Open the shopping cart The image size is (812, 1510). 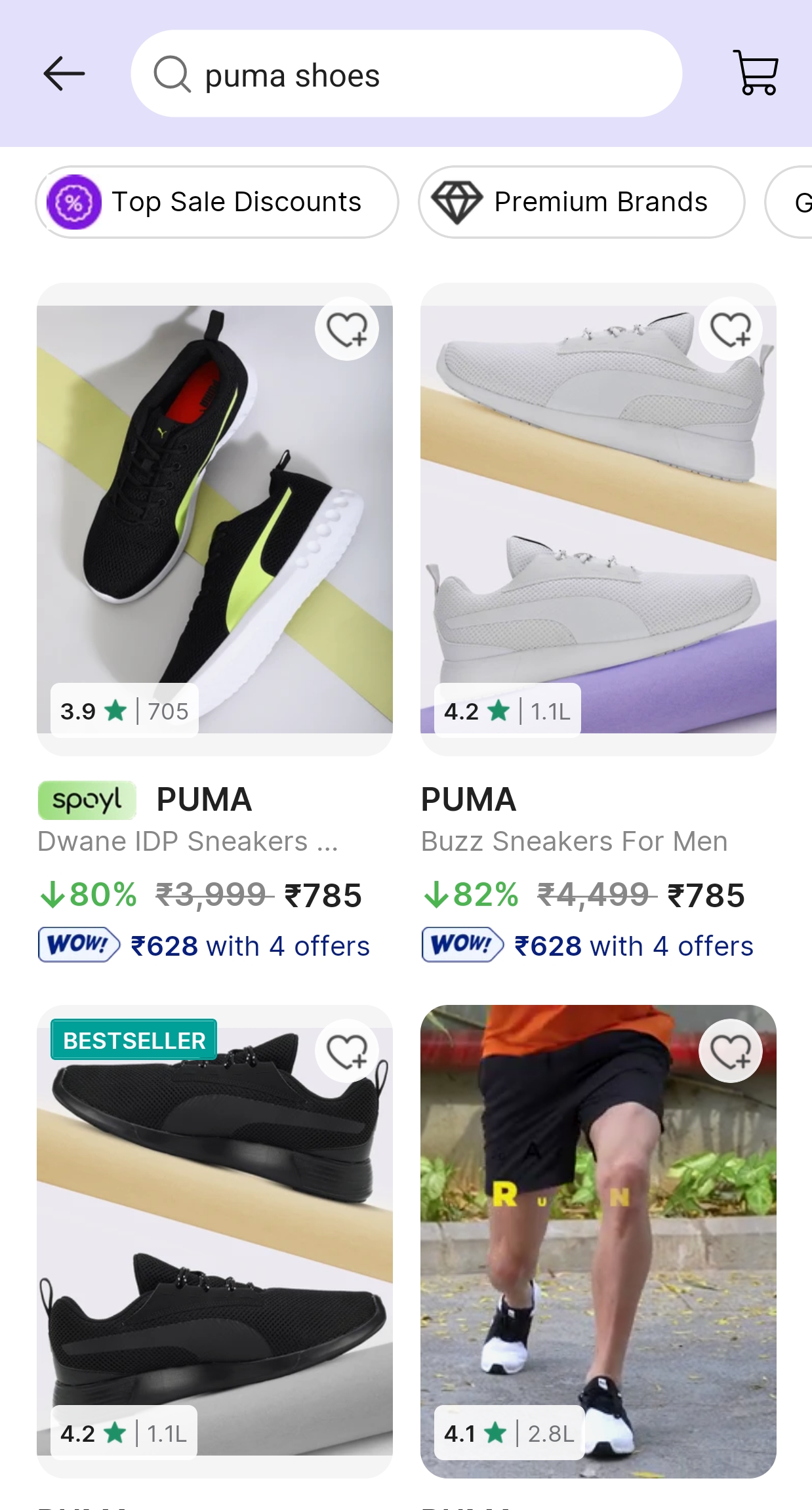(756, 73)
